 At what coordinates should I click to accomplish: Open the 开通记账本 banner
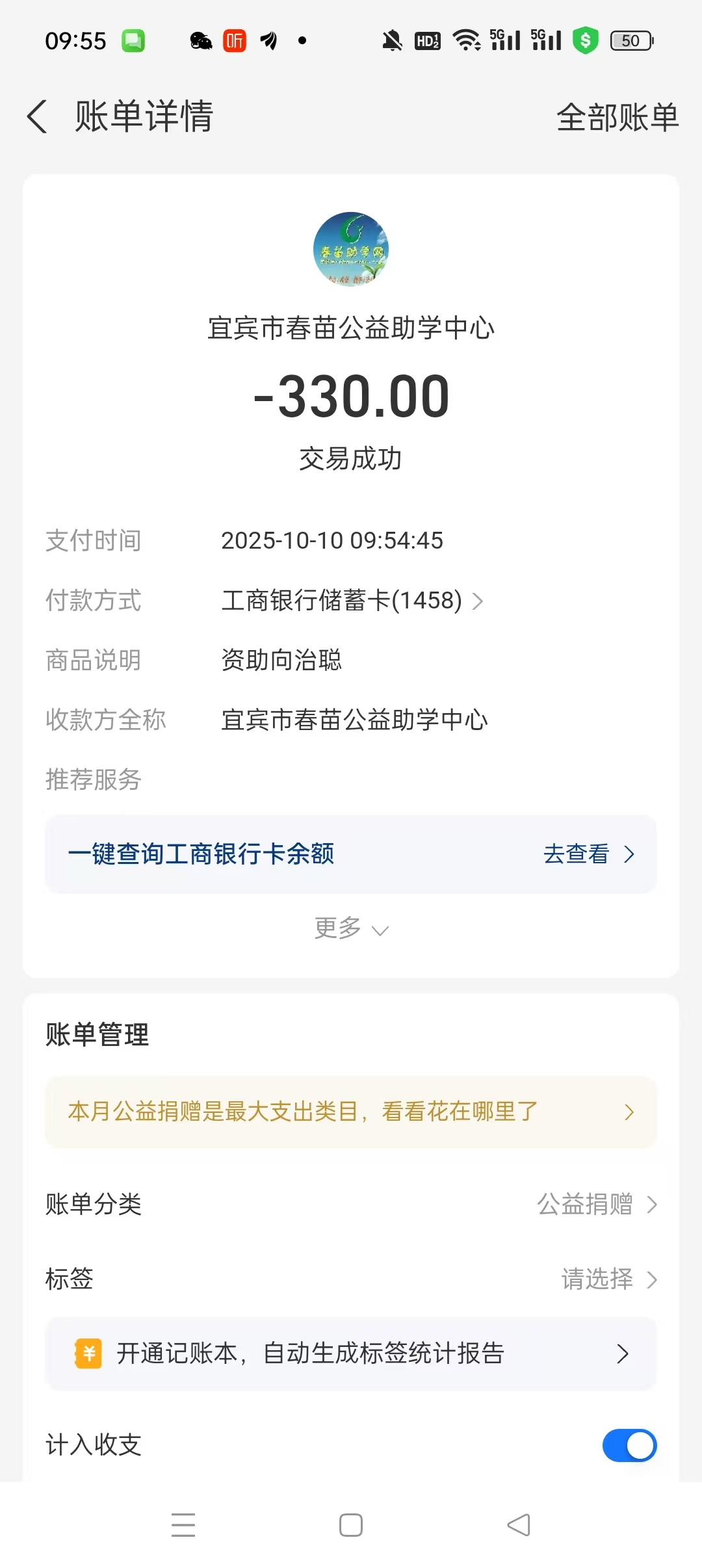[351, 1353]
